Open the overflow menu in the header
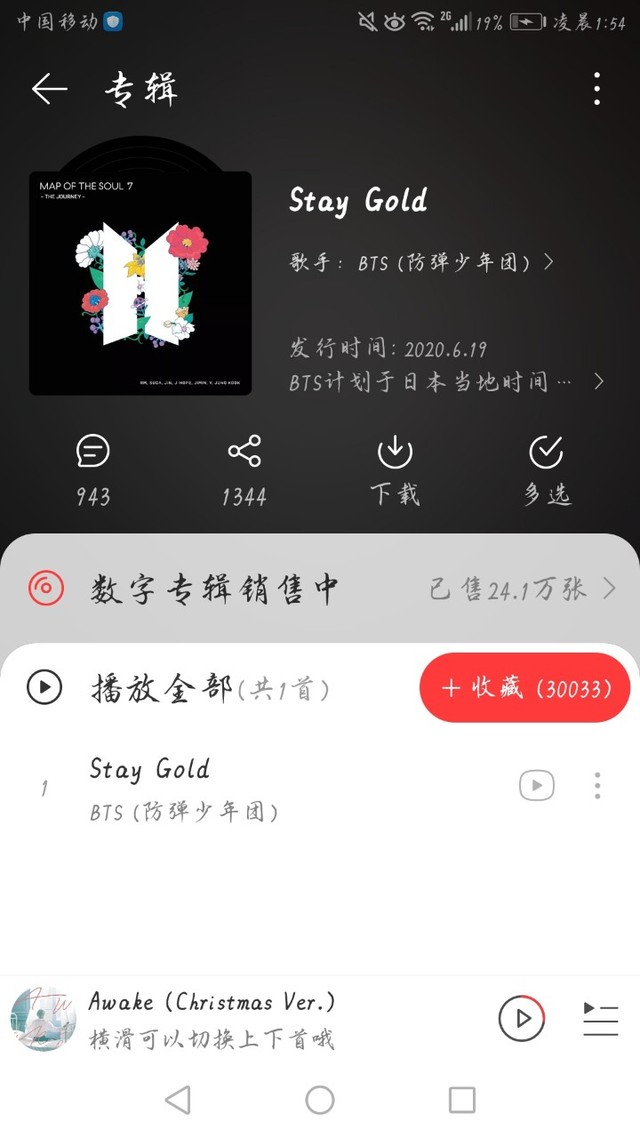 597,90
